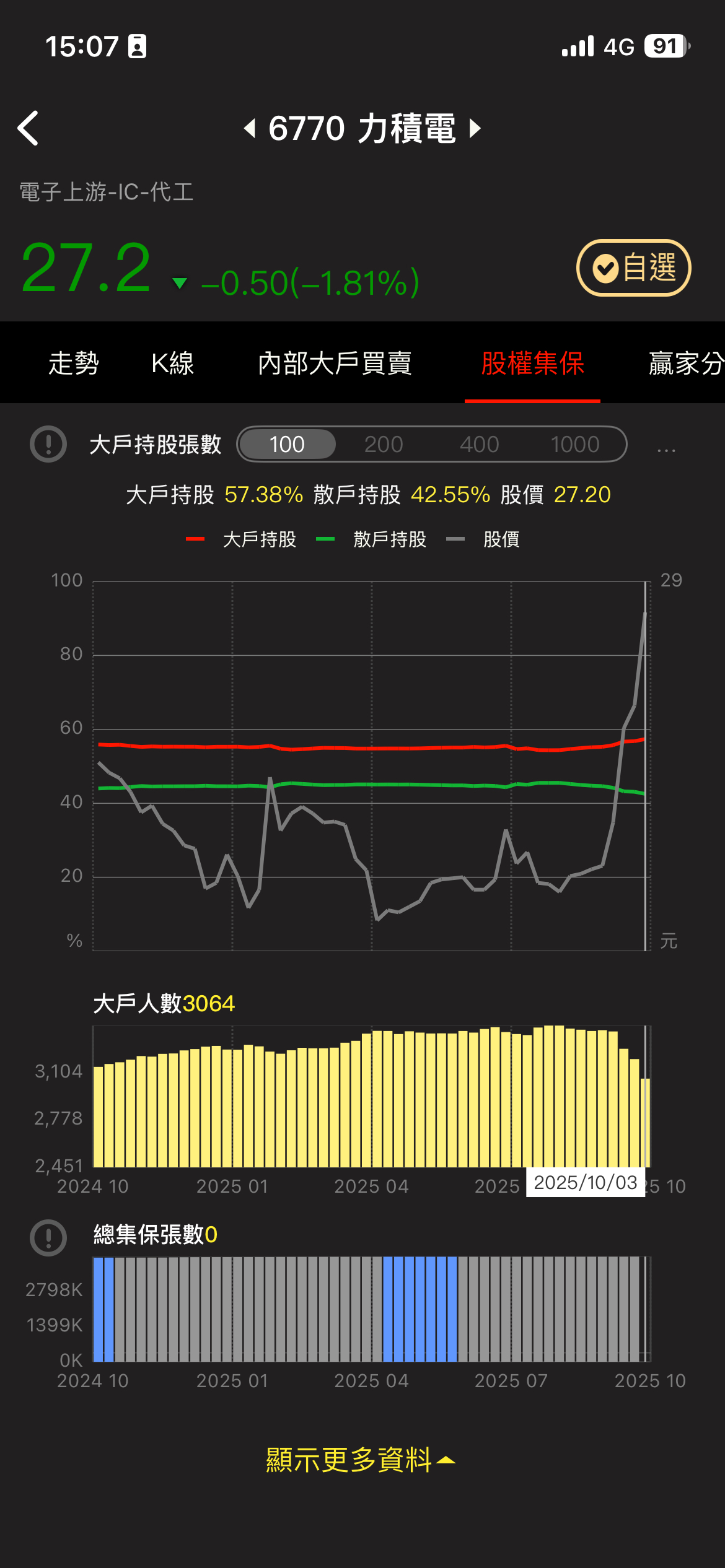Viewport: 725px width, 1568px height.
Task: Open the 內部大戶買賣 tab
Action: pyautogui.click(x=335, y=363)
